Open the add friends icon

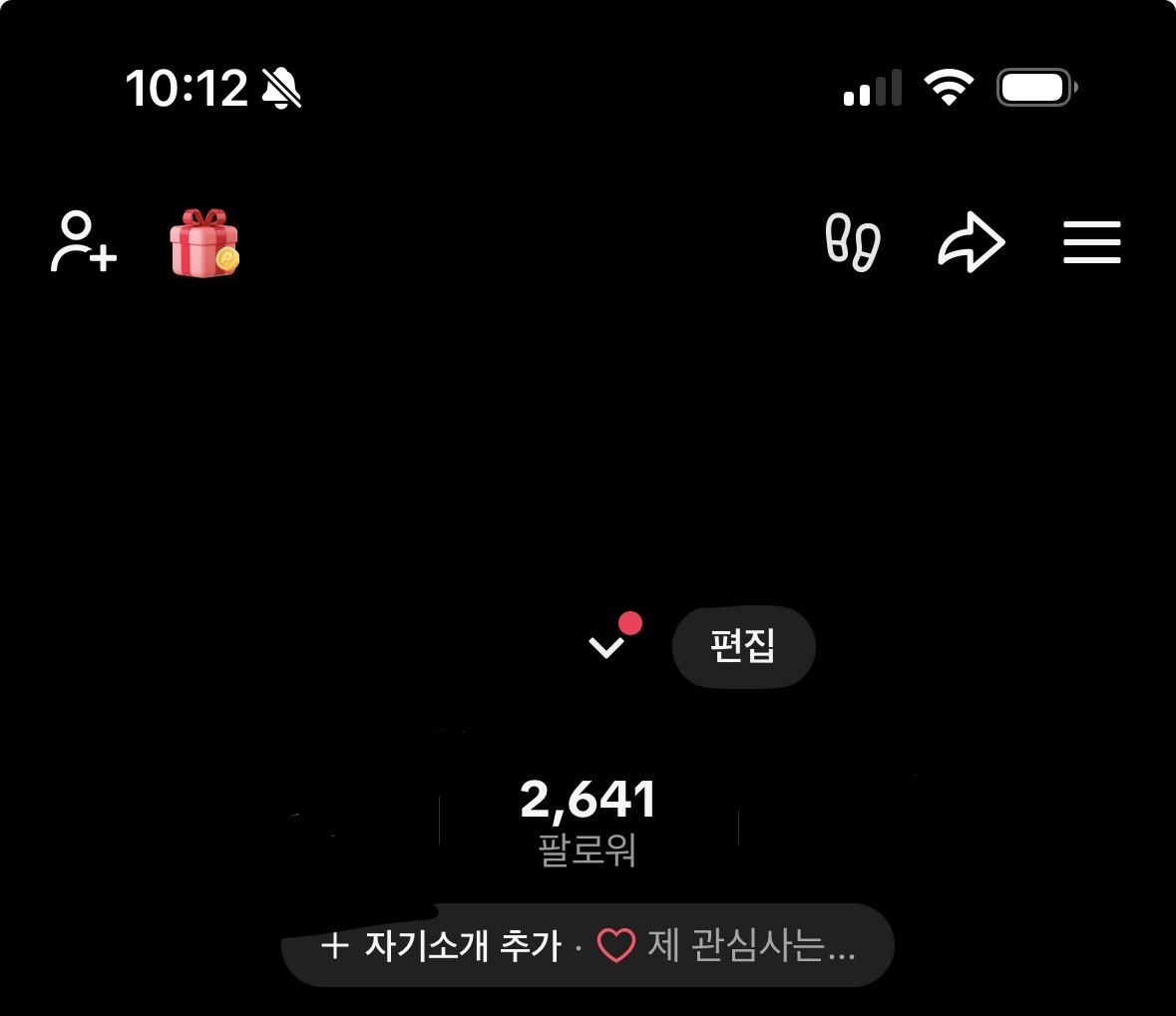point(83,242)
